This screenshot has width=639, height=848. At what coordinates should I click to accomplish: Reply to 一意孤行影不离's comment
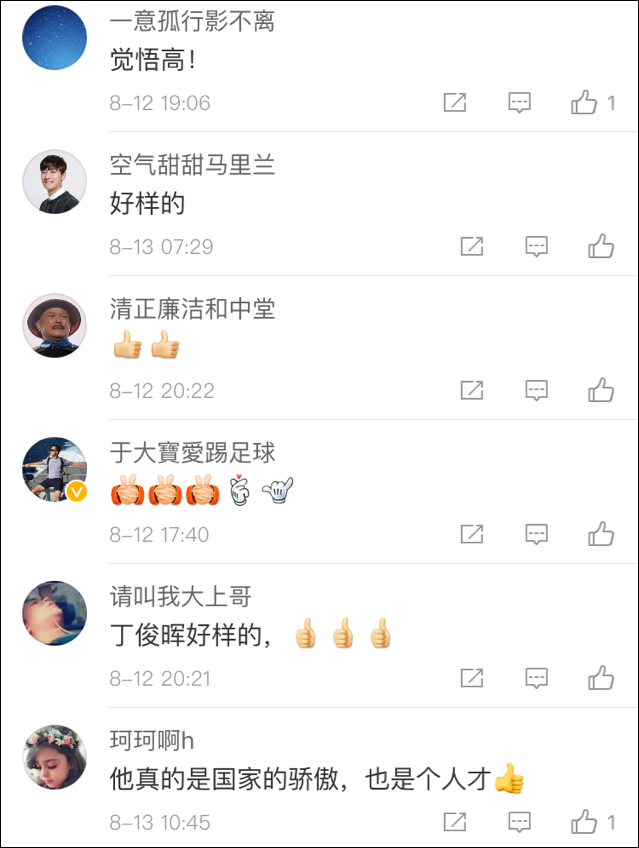(x=519, y=102)
